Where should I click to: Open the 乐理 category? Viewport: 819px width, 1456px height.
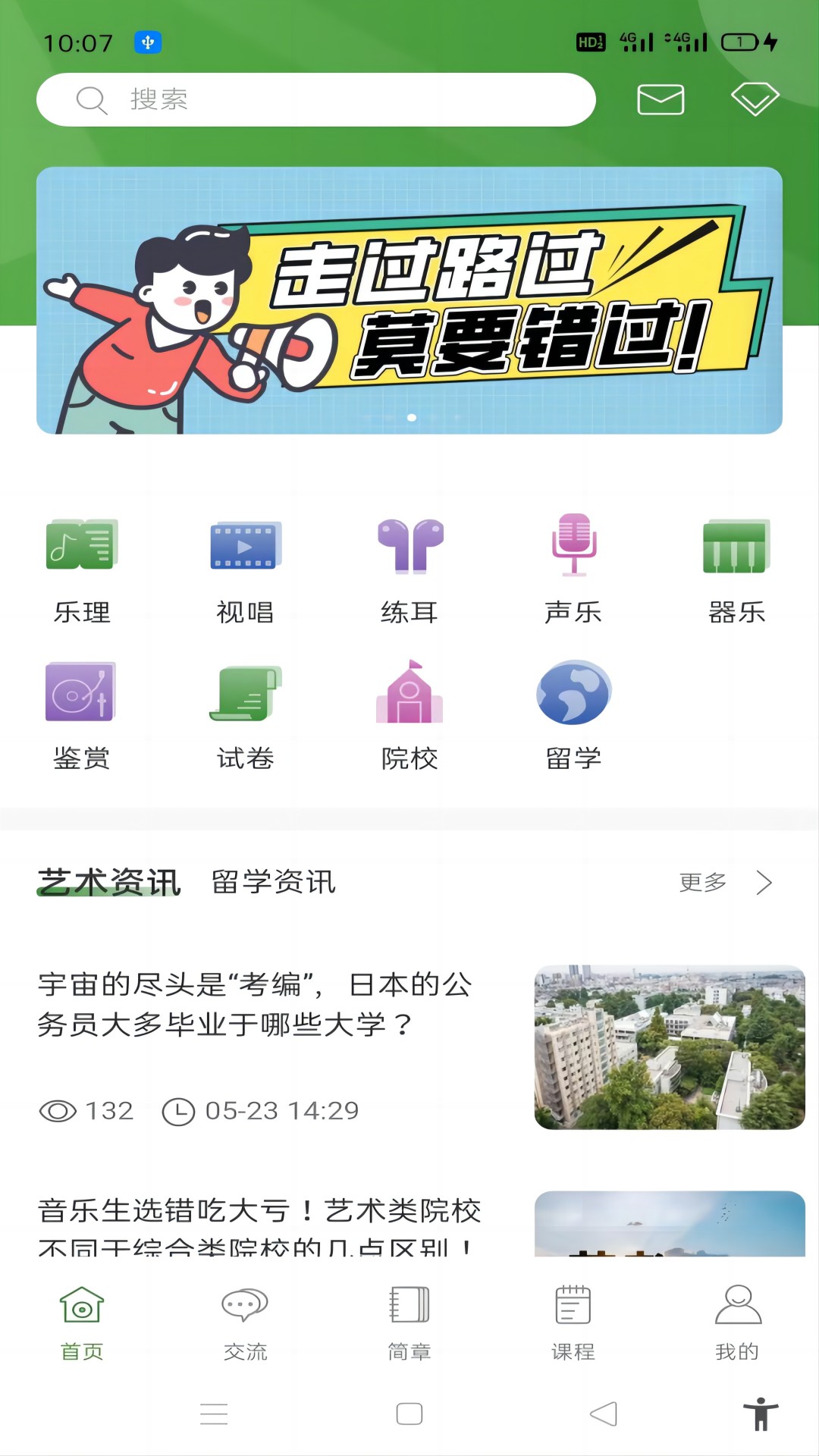coord(82,569)
